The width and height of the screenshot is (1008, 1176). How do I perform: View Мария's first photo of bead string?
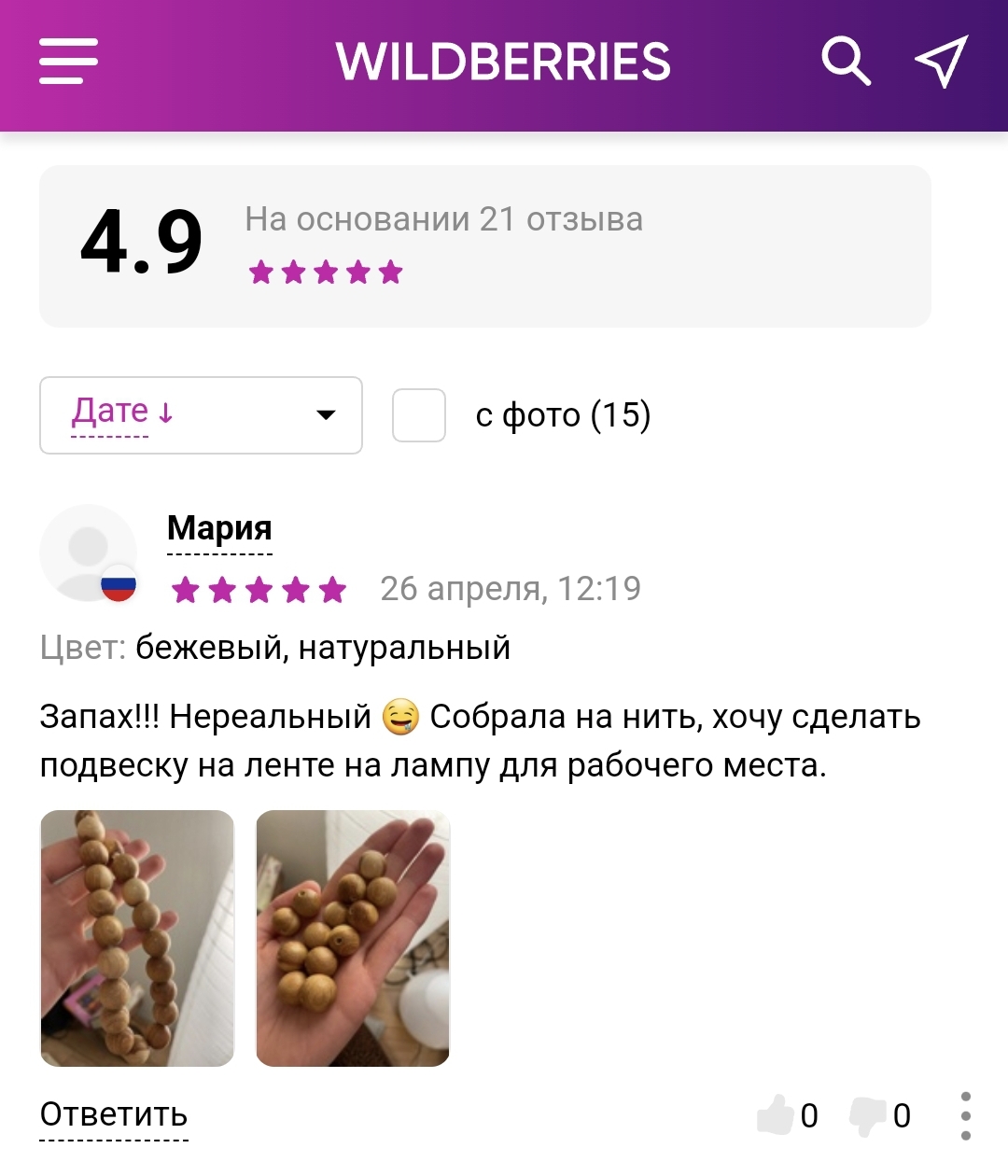click(137, 938)
